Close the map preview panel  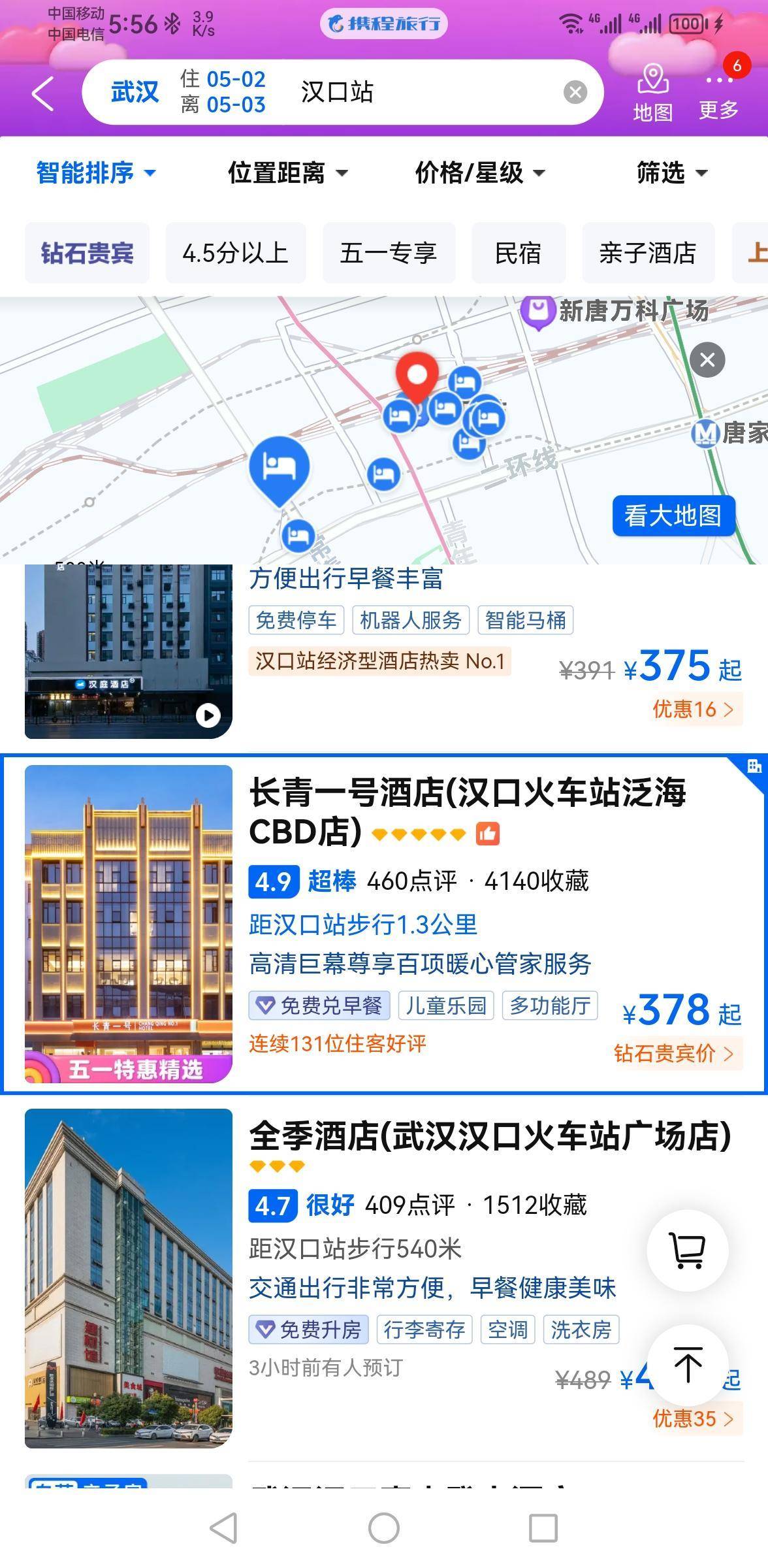[x=707, y=360]
